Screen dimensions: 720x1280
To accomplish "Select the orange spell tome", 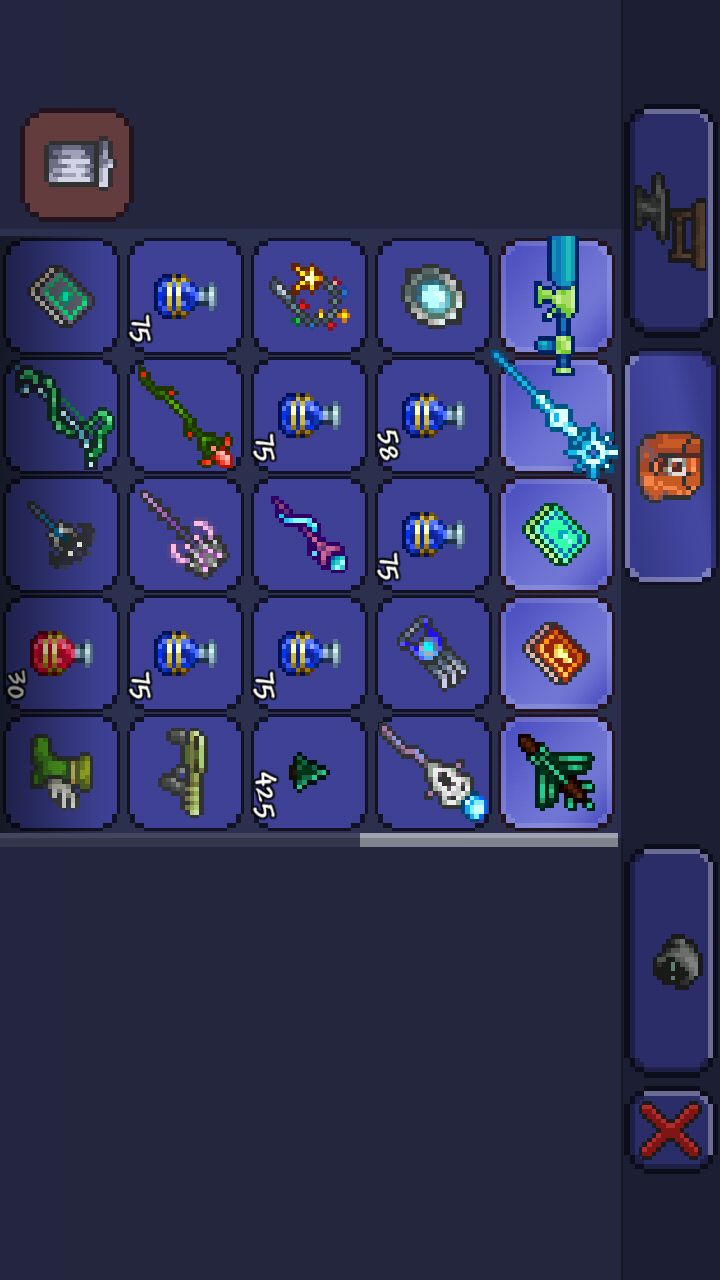I will (x=556, y=654).
